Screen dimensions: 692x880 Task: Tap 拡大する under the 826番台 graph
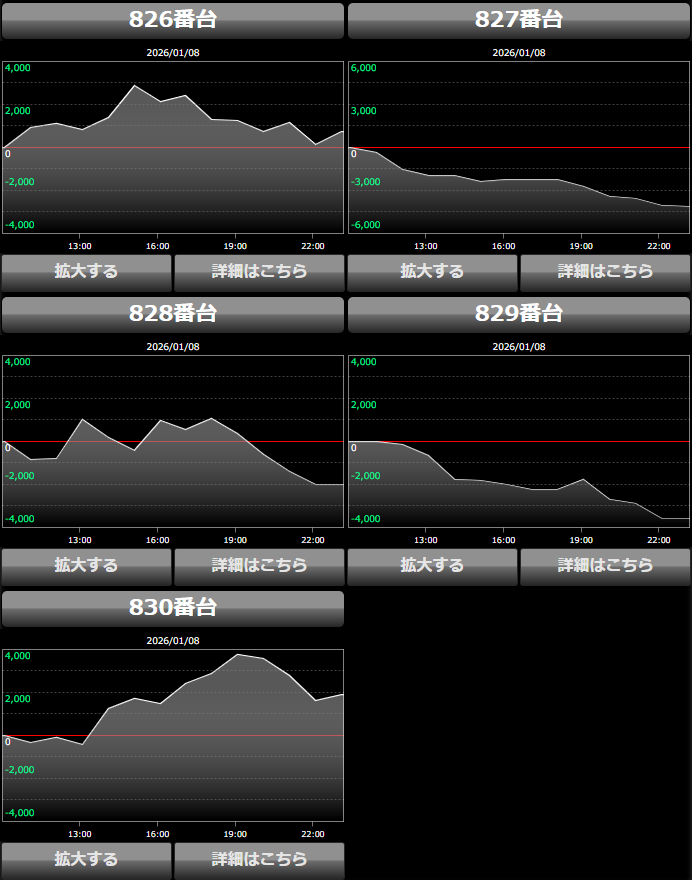(x=86, y=272)
